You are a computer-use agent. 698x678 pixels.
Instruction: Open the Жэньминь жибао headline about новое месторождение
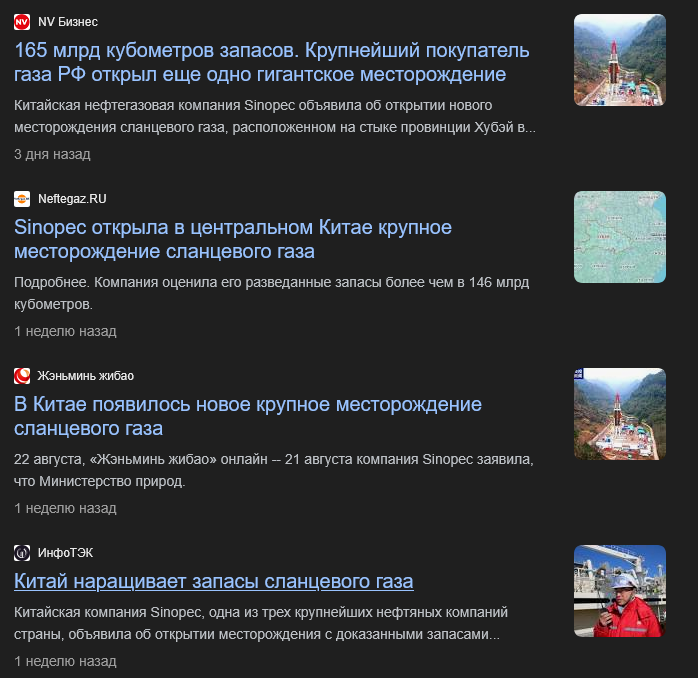[247, 416]
